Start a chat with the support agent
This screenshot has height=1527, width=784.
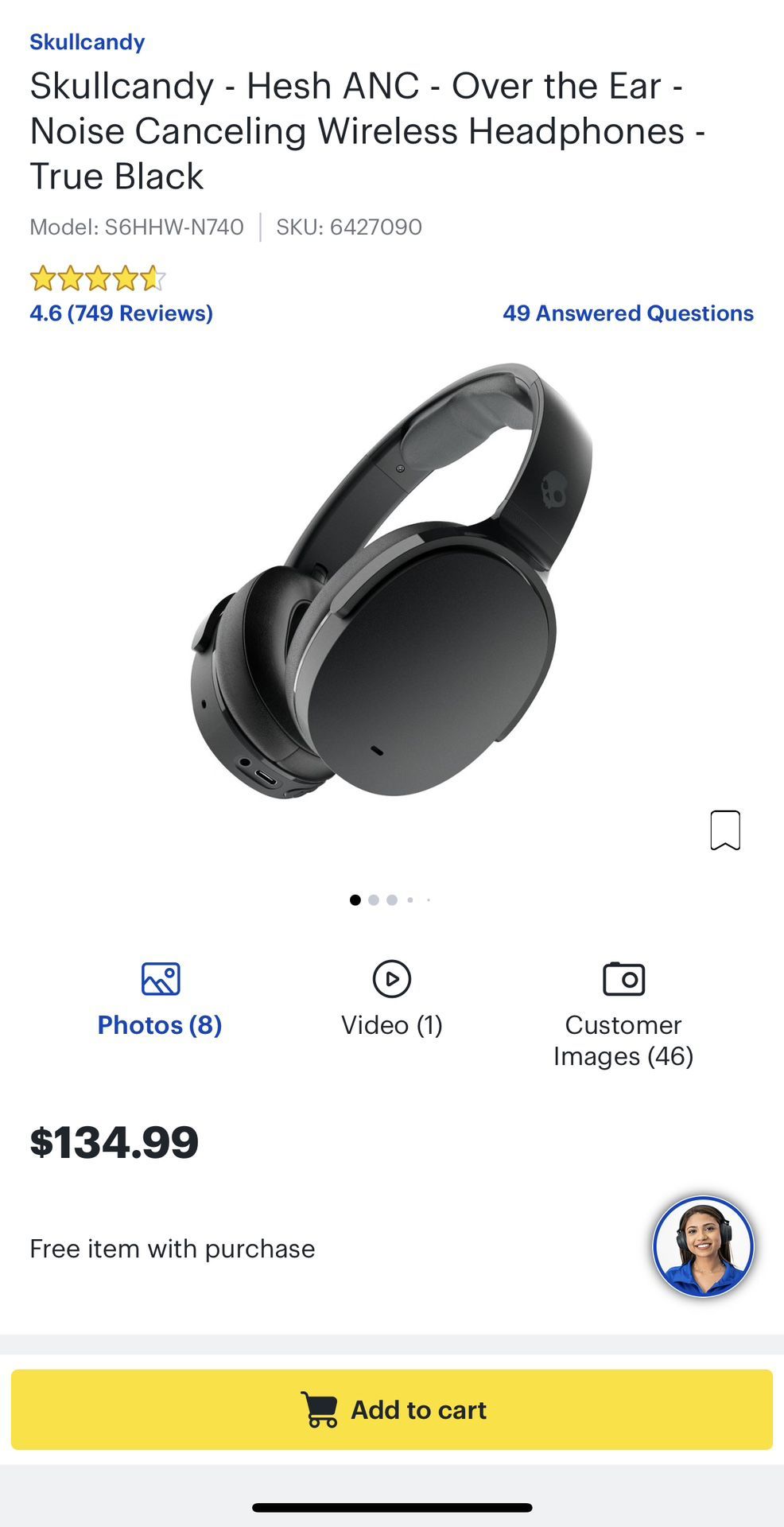(x=703, y=1246)
